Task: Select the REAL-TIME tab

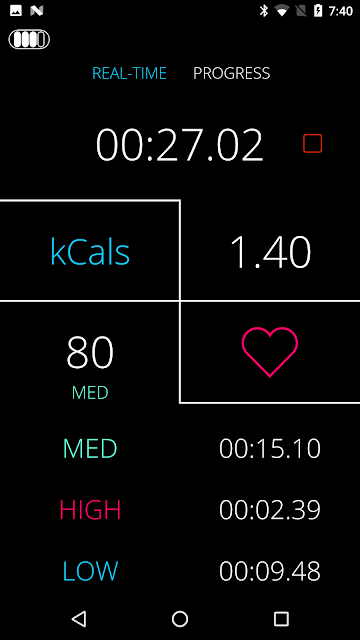Action: (x=129, y=73)
